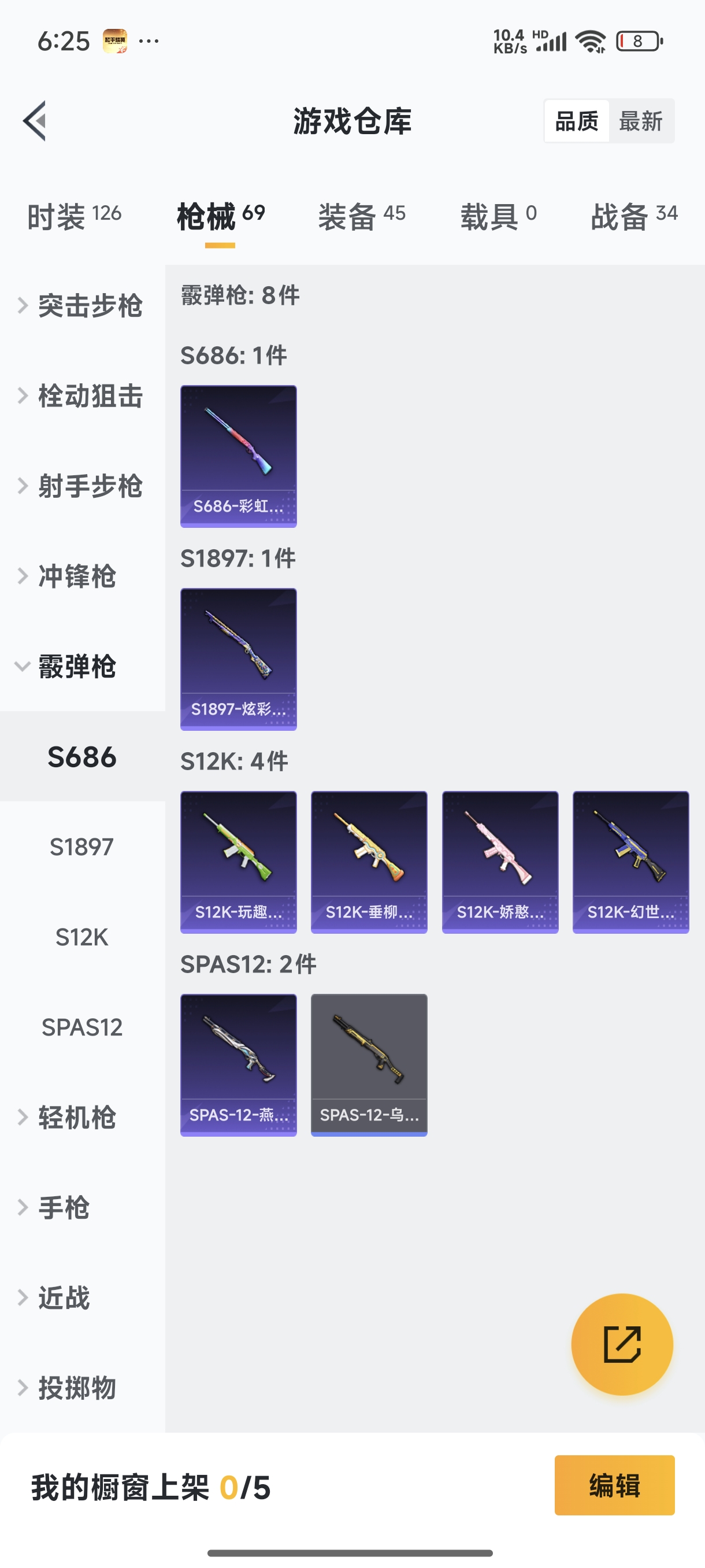This screenshot has width=705, height=1568.
Task: Switch to the 战备 tab
Action: point(633,217)
